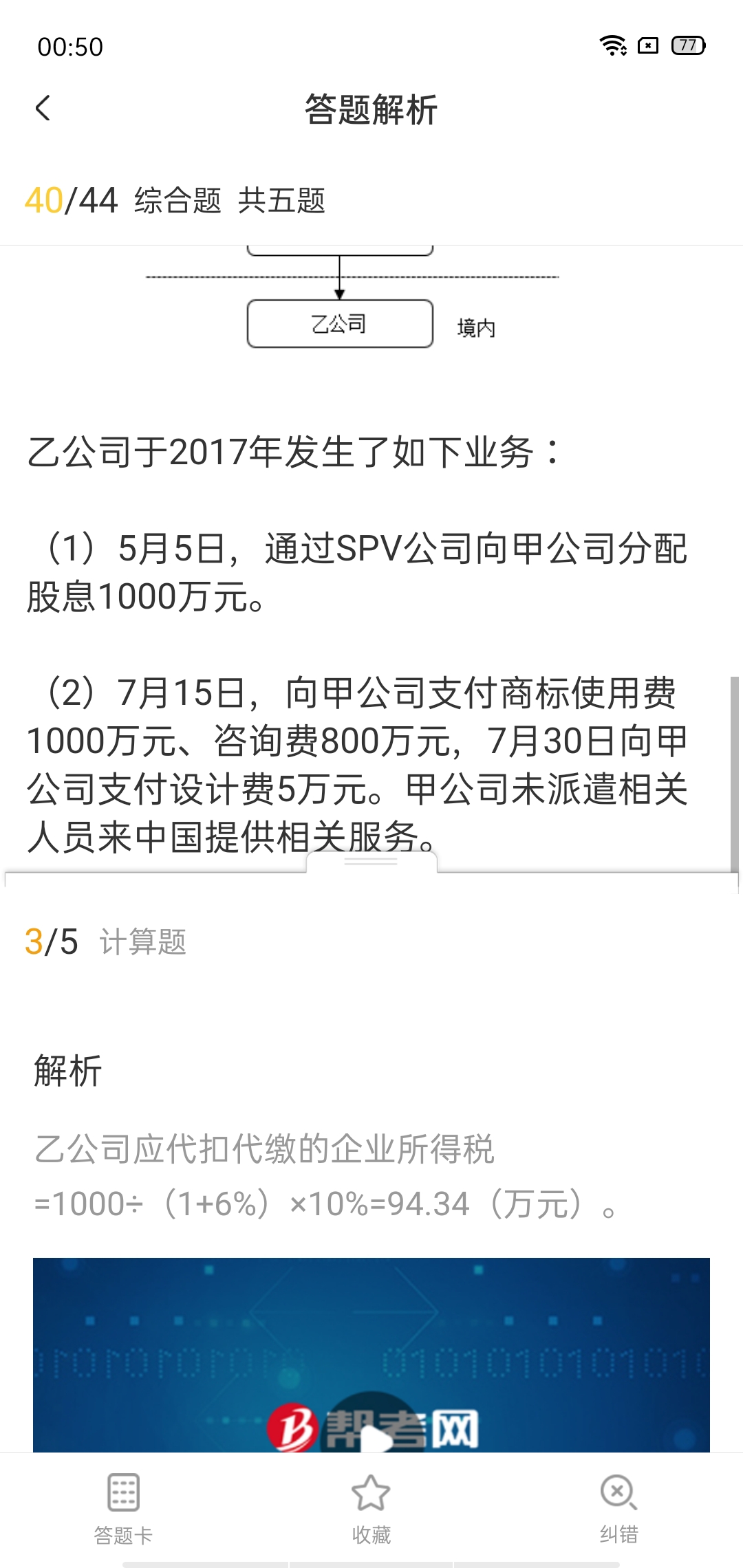The height and width of the screenshot is (1568, 743).
Task: Go back from 答题解析 page
Action: [43, 109]
